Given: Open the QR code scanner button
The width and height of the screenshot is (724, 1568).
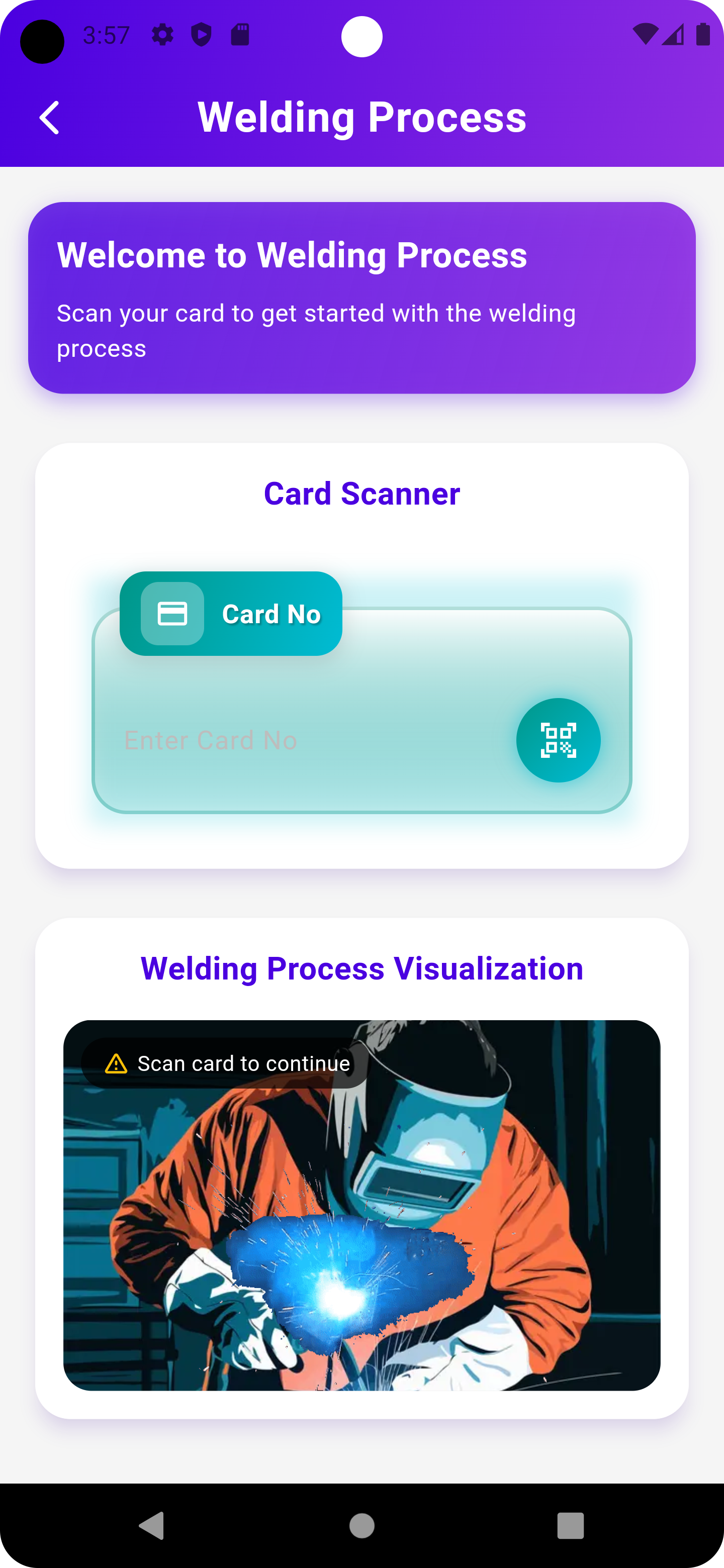Looking at the screenshot, I should click(558, 740).
